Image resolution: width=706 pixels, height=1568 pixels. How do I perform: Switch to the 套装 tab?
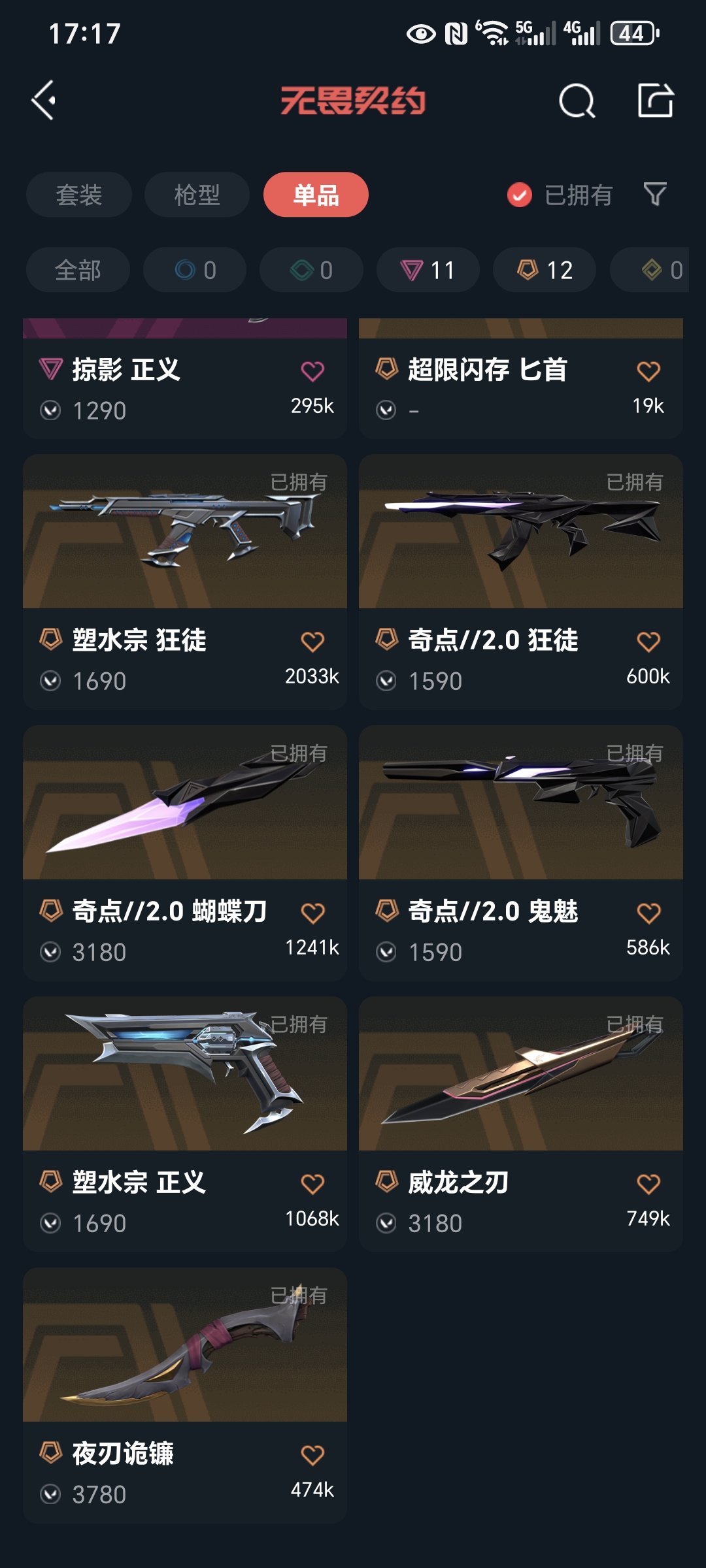(x=79, y=195)
